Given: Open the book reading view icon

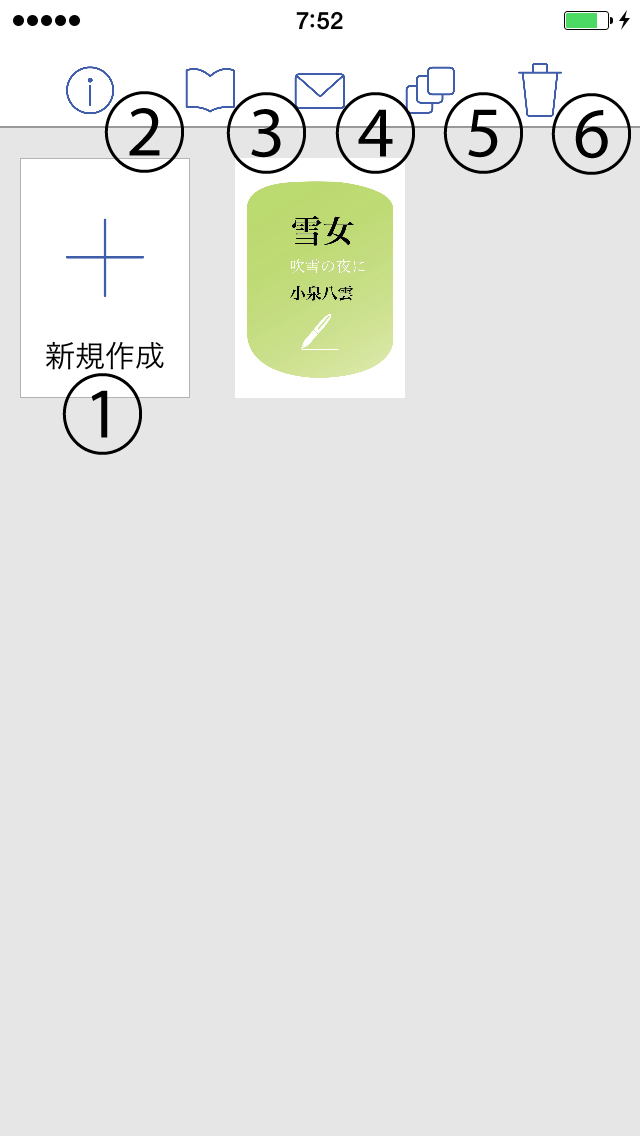Looking at the screenshot, I should point(210,88).
